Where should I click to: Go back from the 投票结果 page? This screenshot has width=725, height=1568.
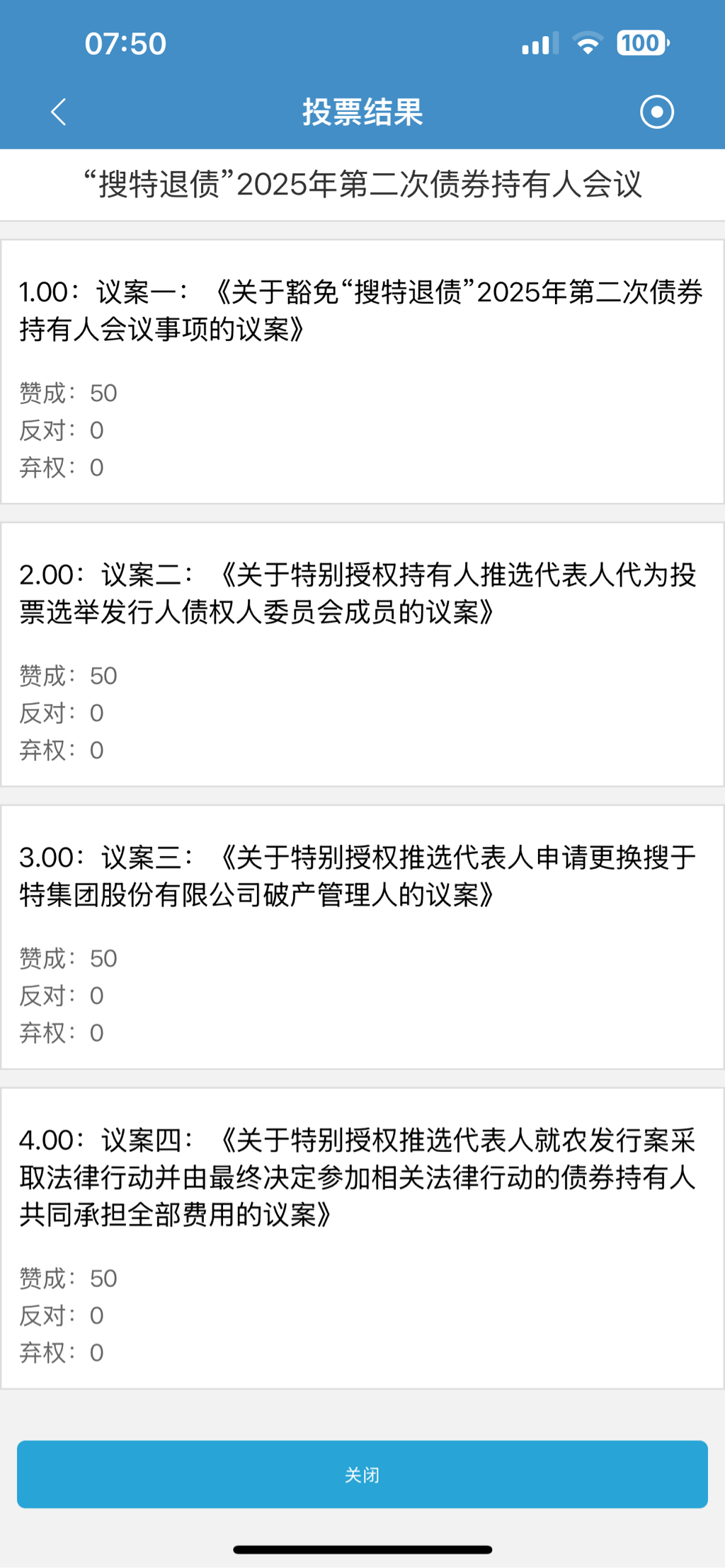pos(59,112)
